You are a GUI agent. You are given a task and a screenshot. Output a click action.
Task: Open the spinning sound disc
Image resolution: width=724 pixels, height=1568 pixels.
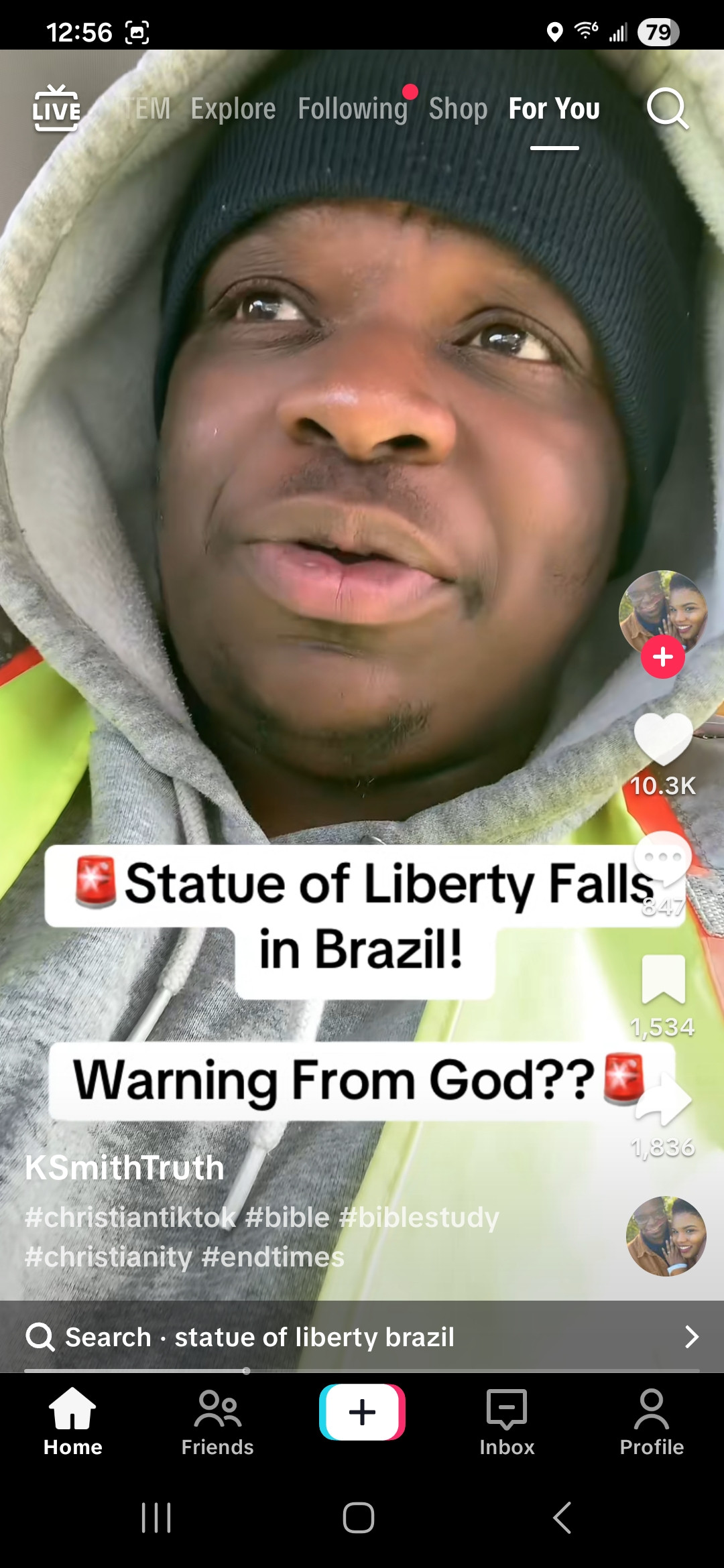click(666, 1236)
